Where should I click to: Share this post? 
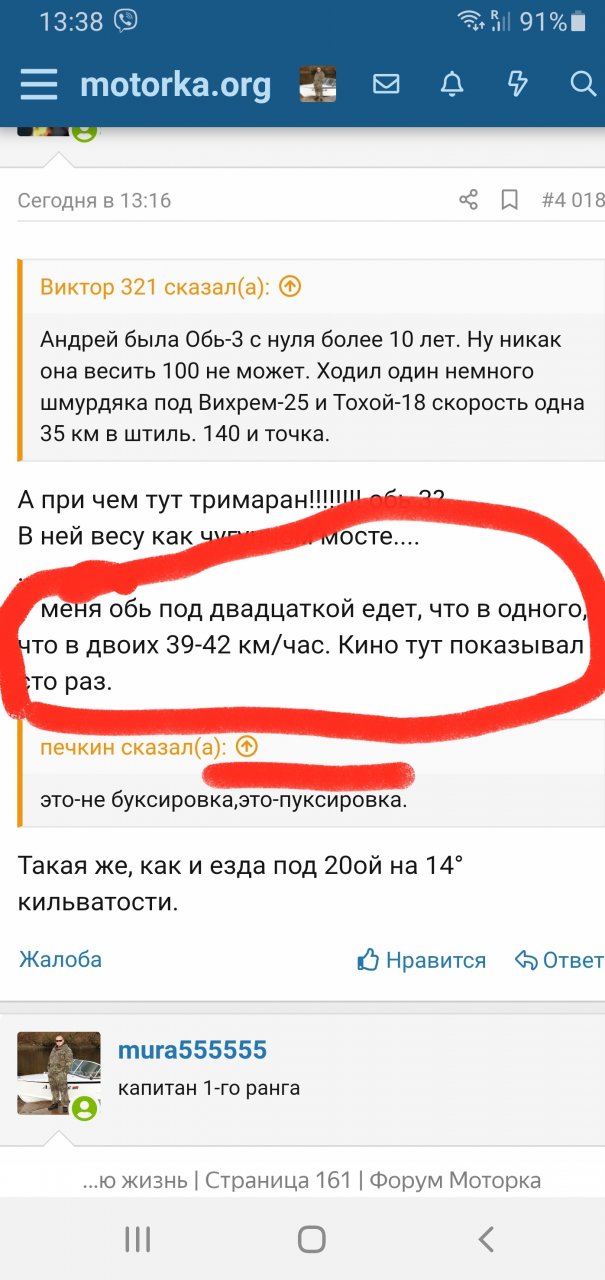click(x=468, y=200)
